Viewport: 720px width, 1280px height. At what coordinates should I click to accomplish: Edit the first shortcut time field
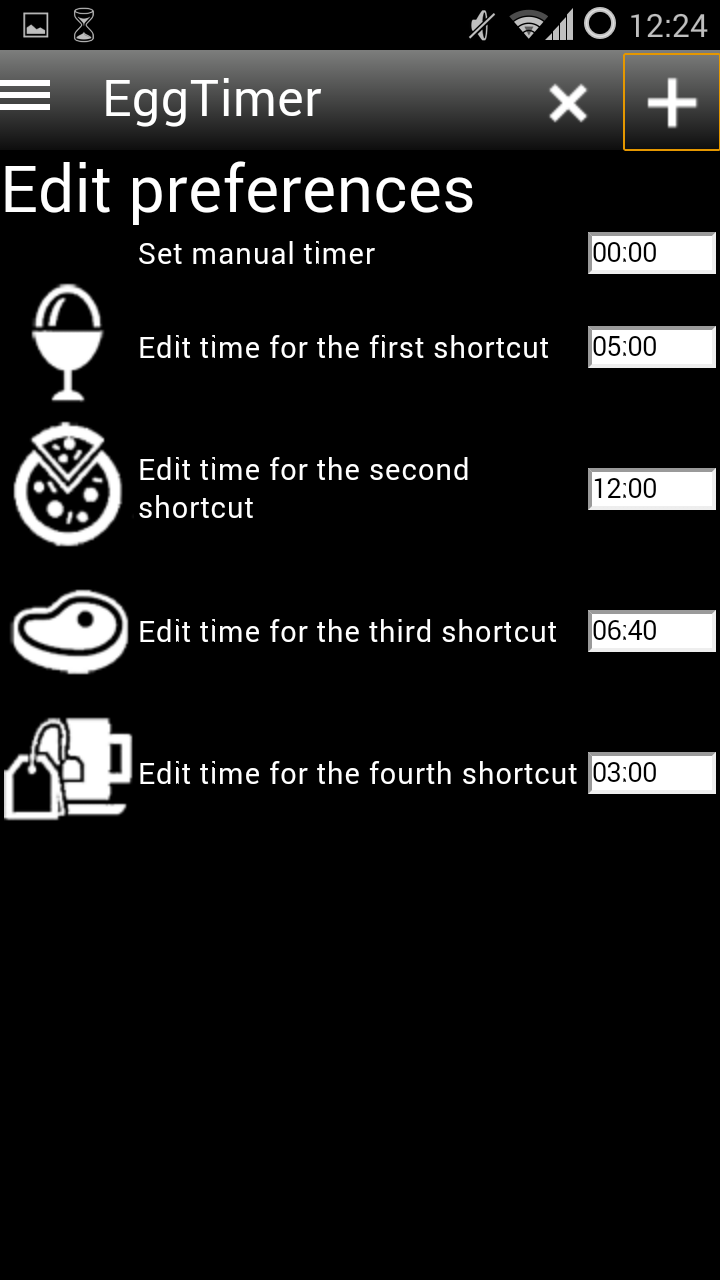651,347
